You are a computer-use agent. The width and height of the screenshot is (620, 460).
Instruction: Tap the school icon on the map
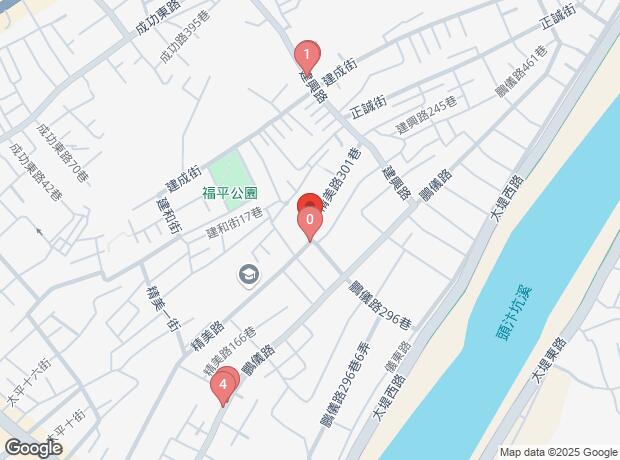point(247,273)
